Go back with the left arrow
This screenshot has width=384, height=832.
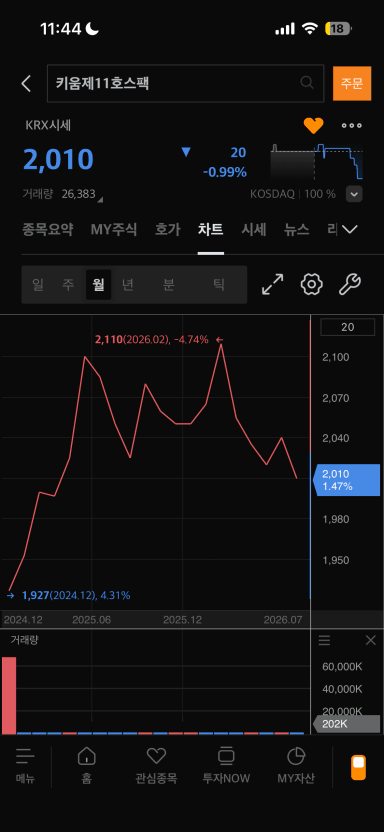pyautogui.click(x=26, y=83)
